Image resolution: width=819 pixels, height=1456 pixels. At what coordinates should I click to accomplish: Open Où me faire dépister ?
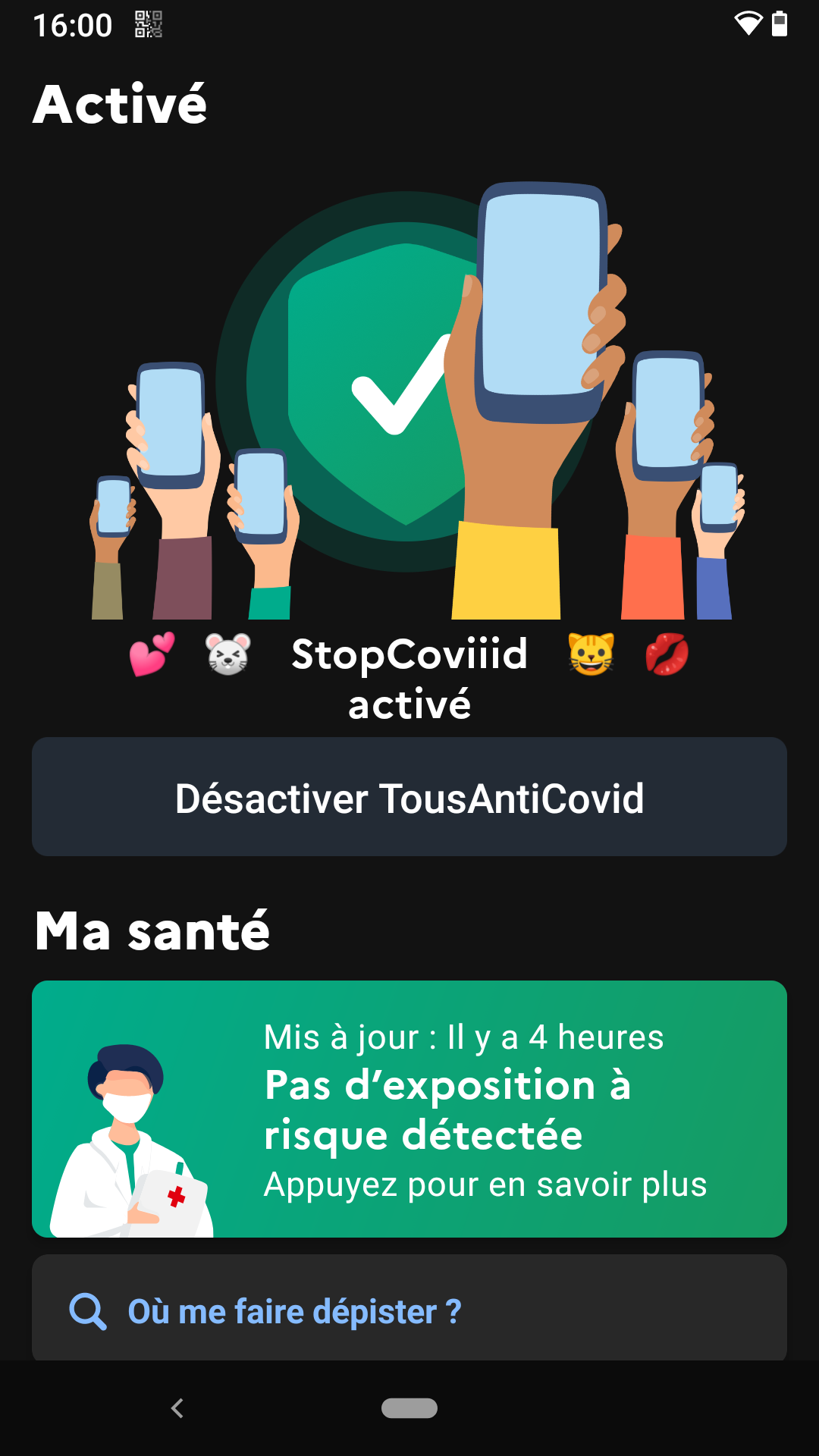coord(409,1308)
